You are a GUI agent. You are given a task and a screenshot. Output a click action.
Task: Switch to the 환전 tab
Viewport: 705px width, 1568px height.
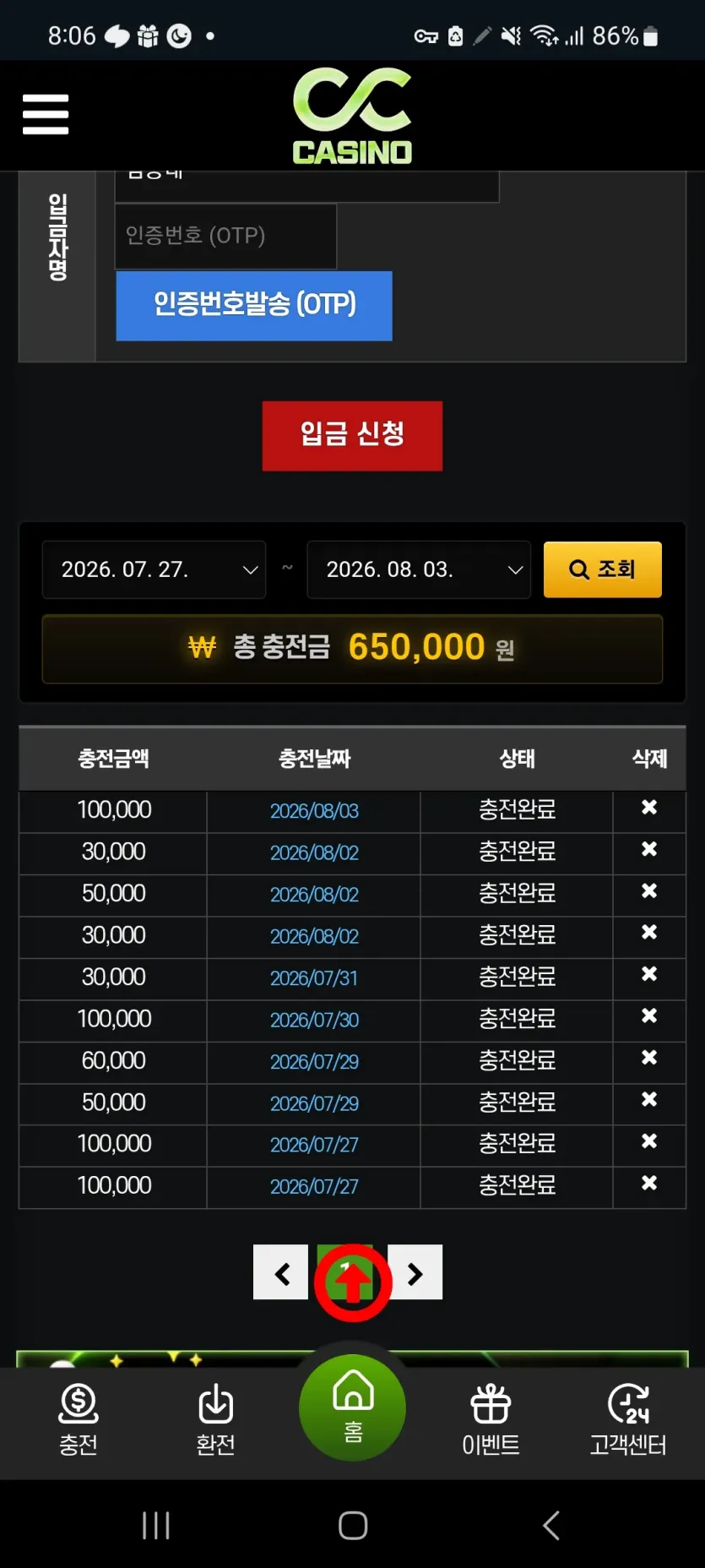tap(215, 1420)
